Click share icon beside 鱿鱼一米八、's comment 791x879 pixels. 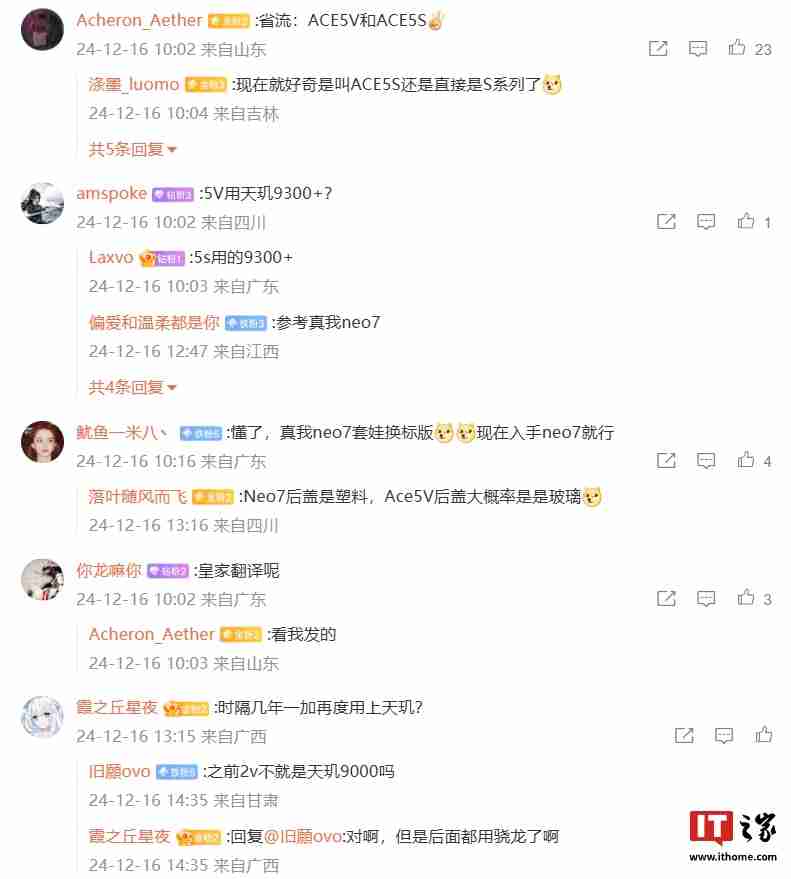click(x=666, y=460)
